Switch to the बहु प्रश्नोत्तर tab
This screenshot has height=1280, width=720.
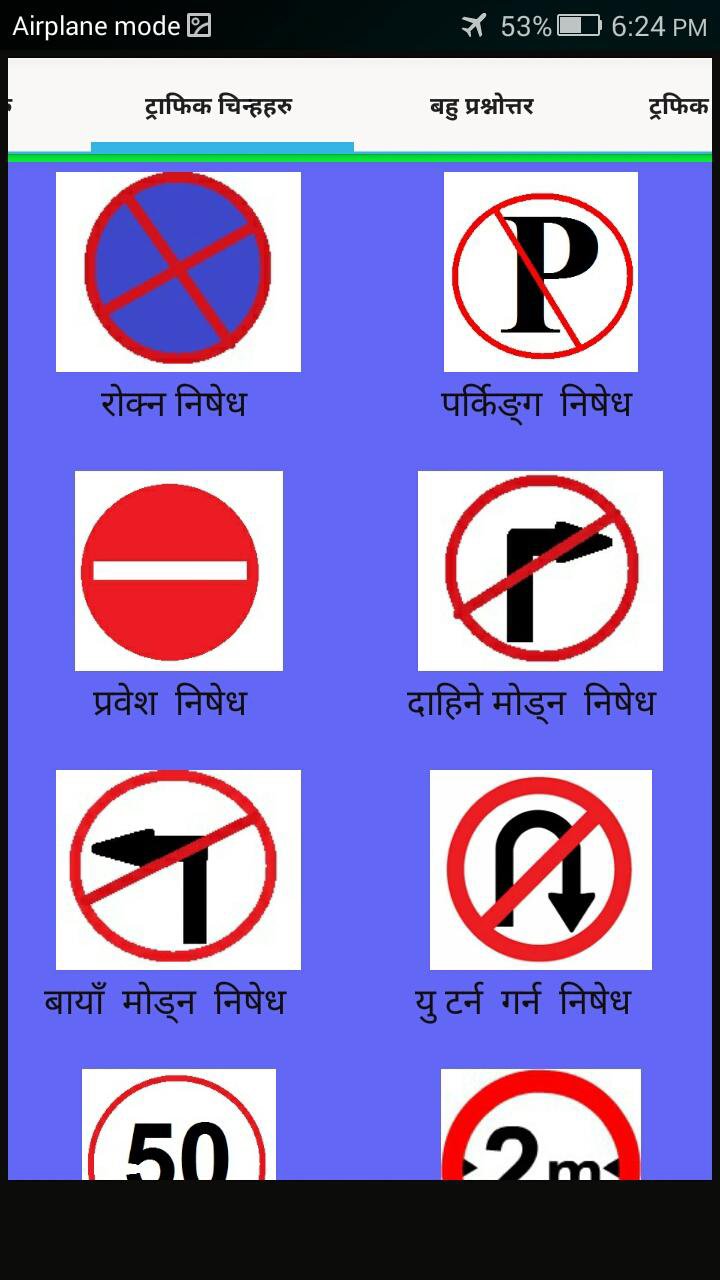(x=482, y=106)
